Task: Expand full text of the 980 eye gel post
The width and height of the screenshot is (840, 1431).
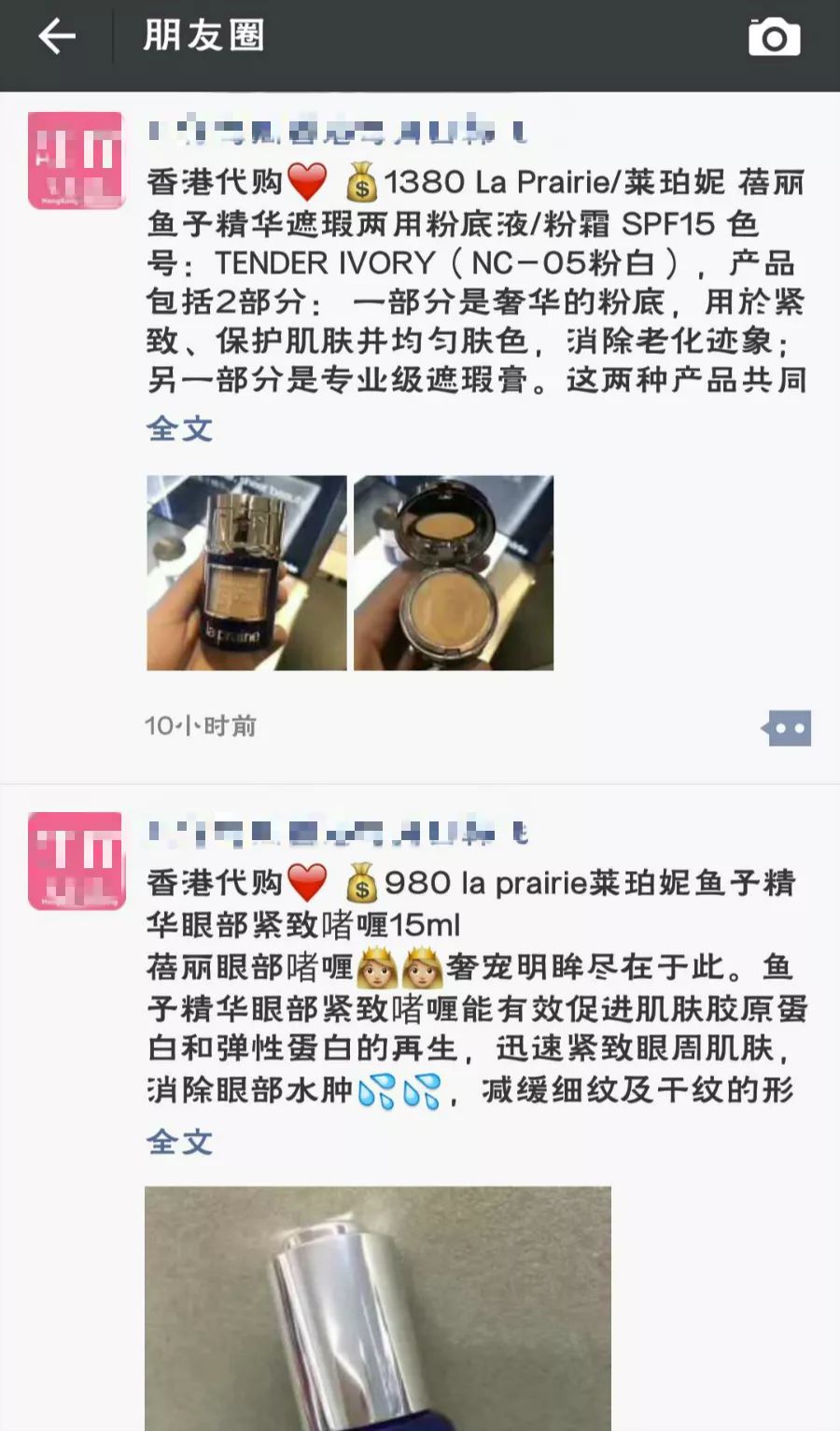Action: [x=179, y=1142]
